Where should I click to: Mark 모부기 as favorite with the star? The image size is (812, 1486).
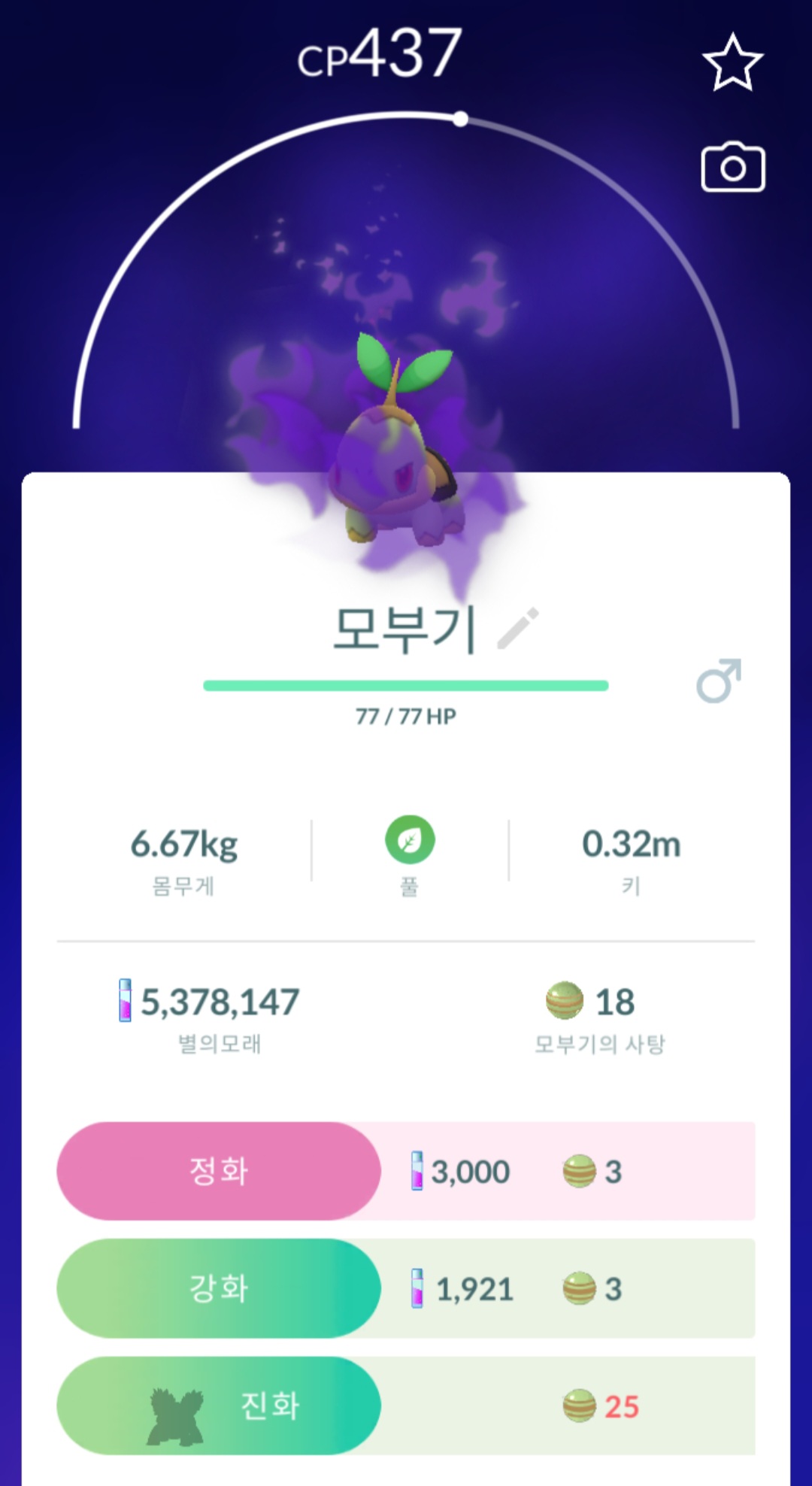pos(732,63)
